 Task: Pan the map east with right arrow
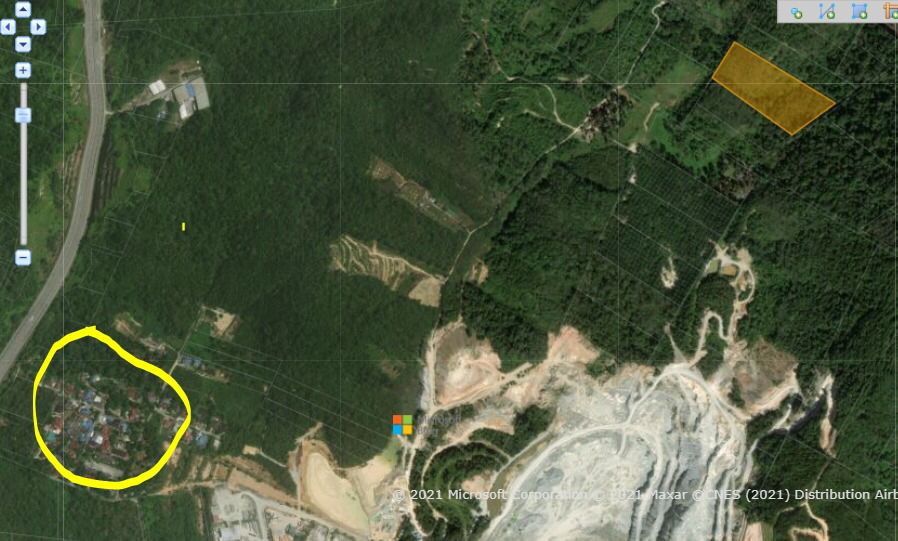tap(38, 27)
